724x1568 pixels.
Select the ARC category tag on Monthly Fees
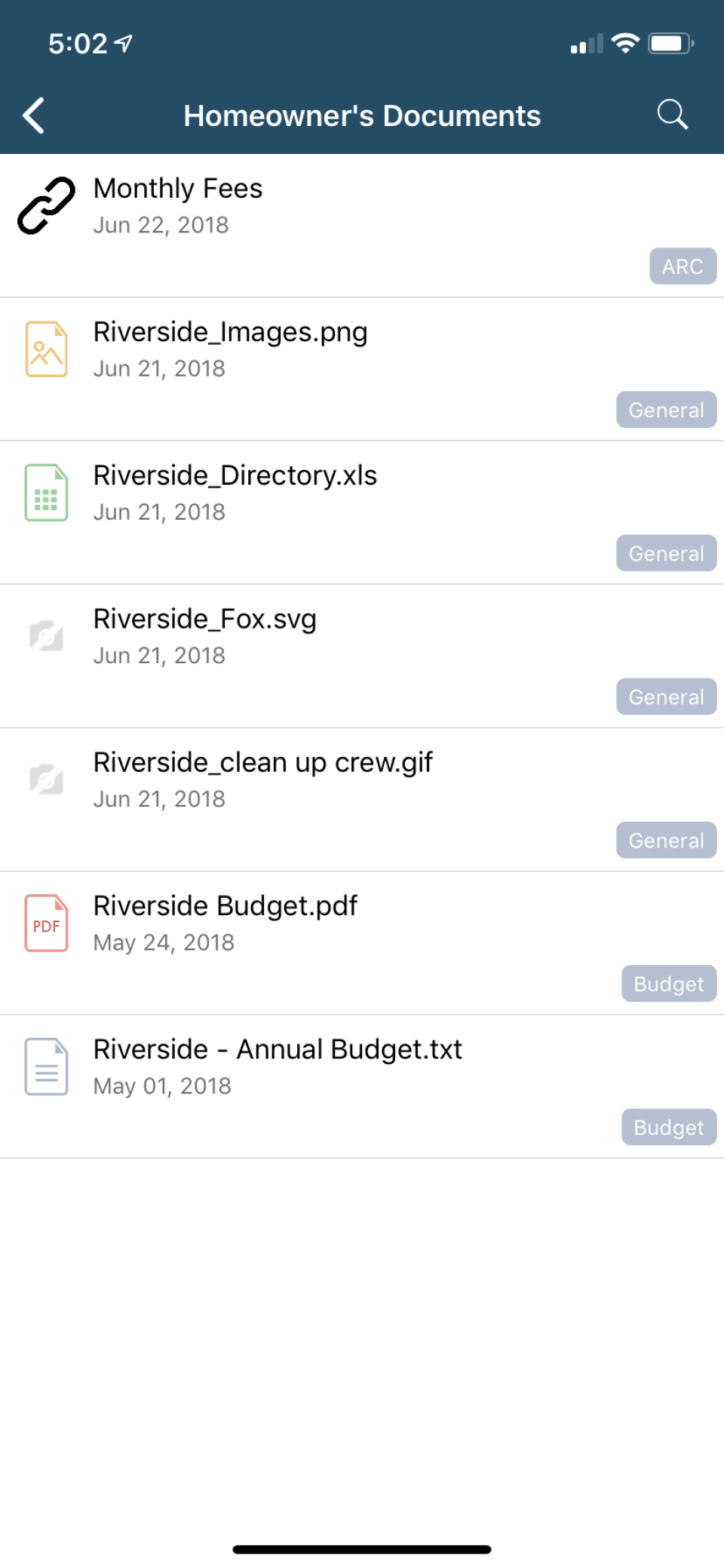point(682,266)
